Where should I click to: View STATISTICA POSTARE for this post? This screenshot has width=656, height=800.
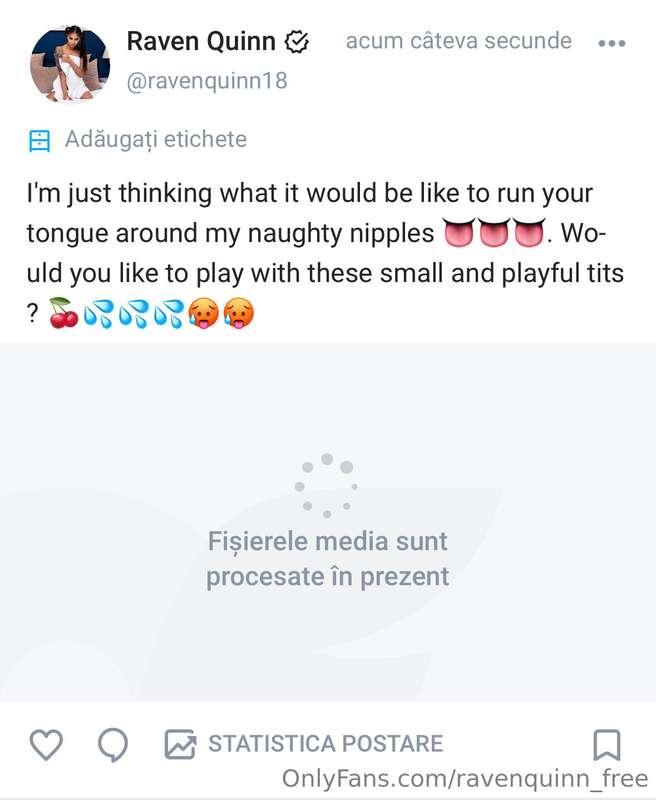304,744
